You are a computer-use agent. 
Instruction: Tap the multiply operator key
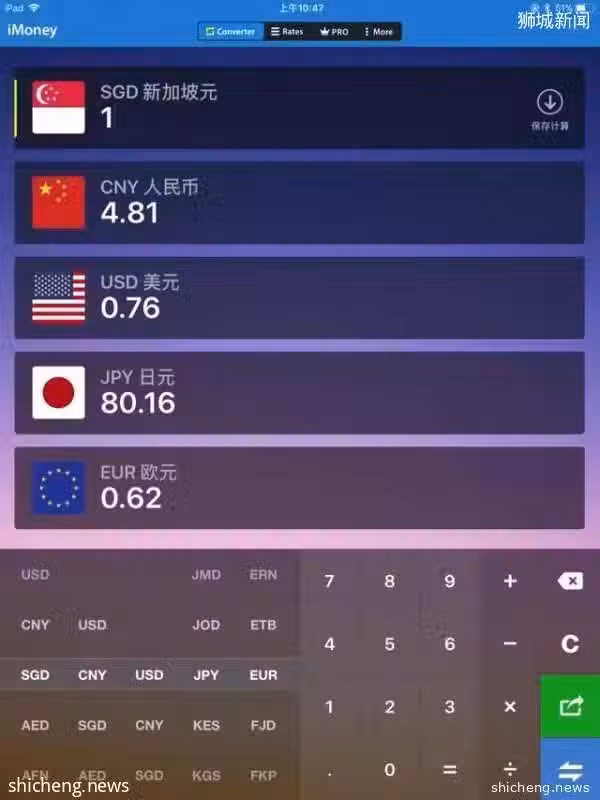pos(510,707)
